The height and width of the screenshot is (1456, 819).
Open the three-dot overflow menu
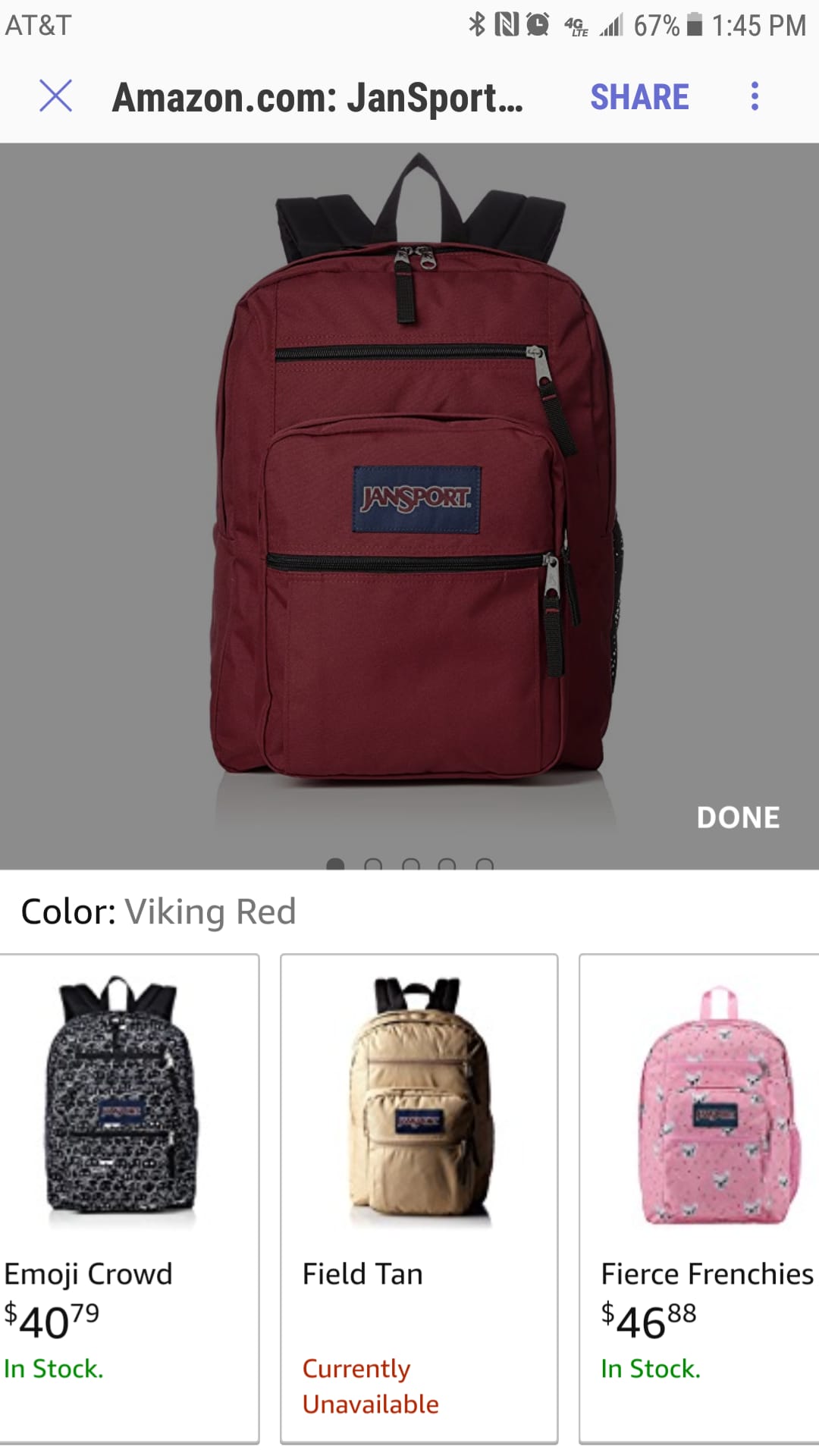pyautogui.click(x=754, y=96)
